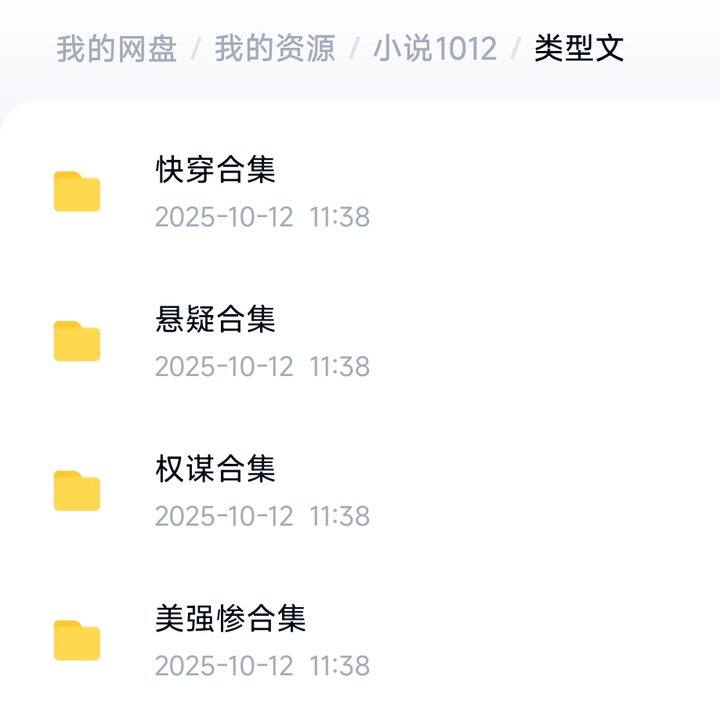Open the 悬疑合集 folder
Screen dimensions: 720x720
215,320
